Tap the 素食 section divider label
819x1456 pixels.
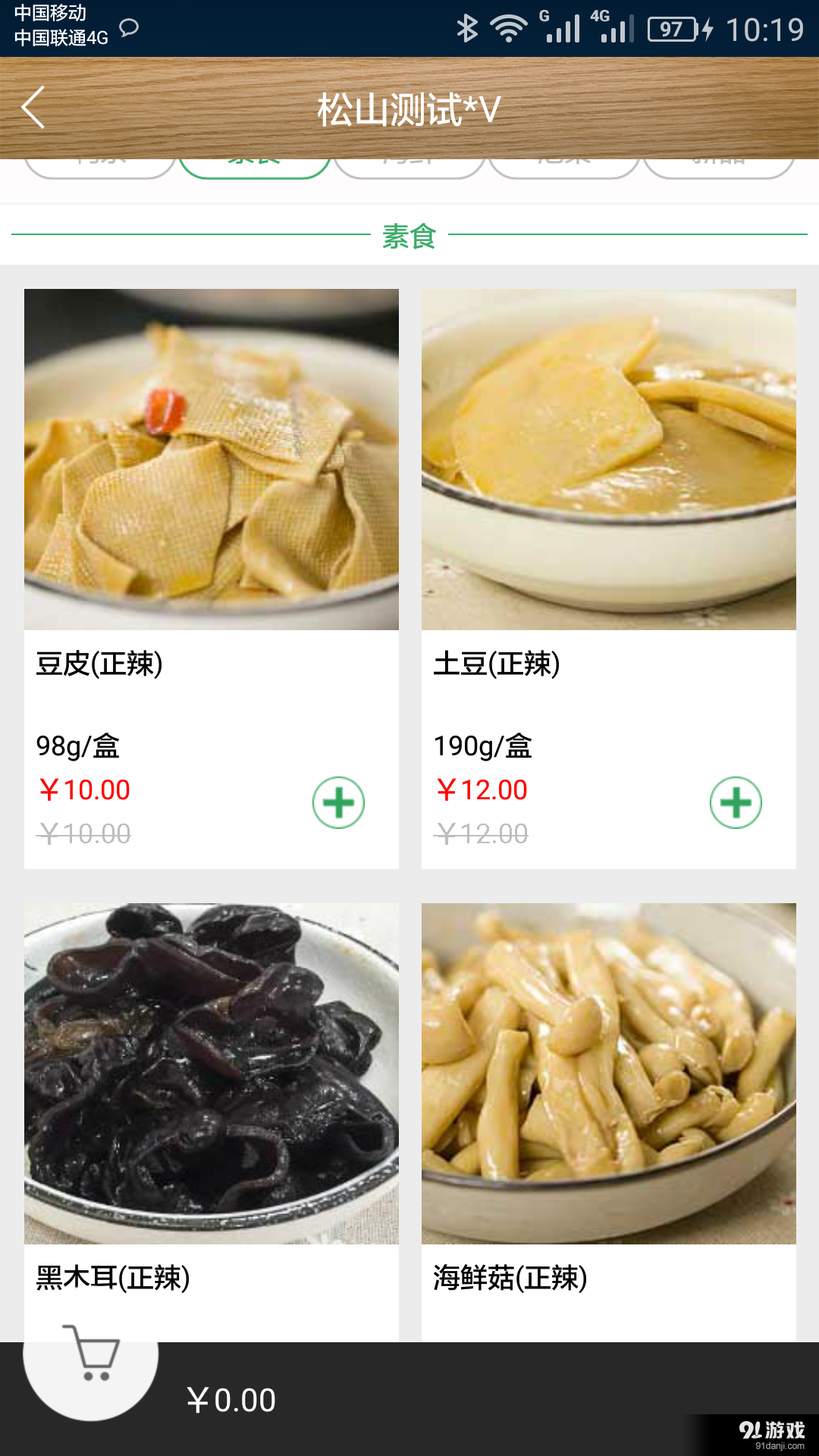coord(409,236)
